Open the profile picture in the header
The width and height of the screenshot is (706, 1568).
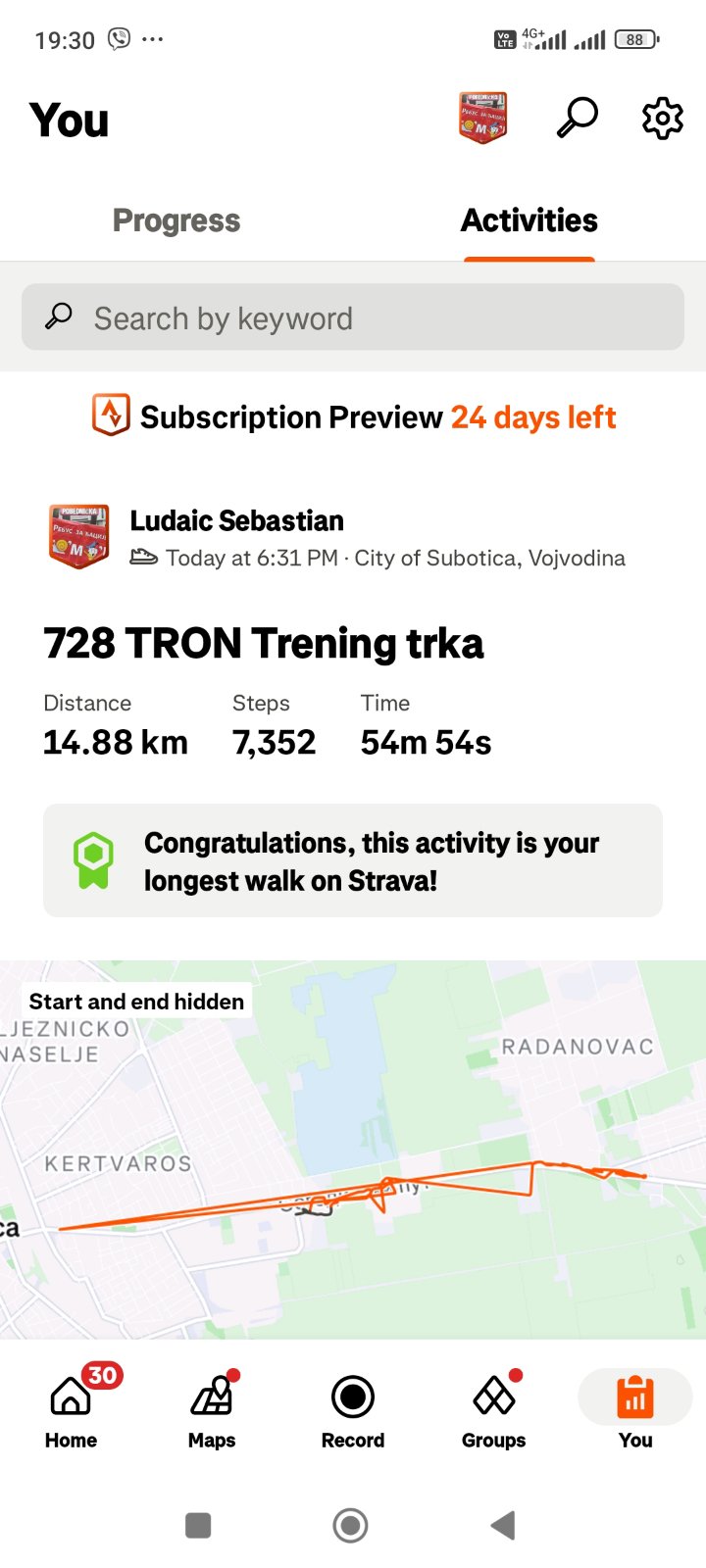coord(482,119)
